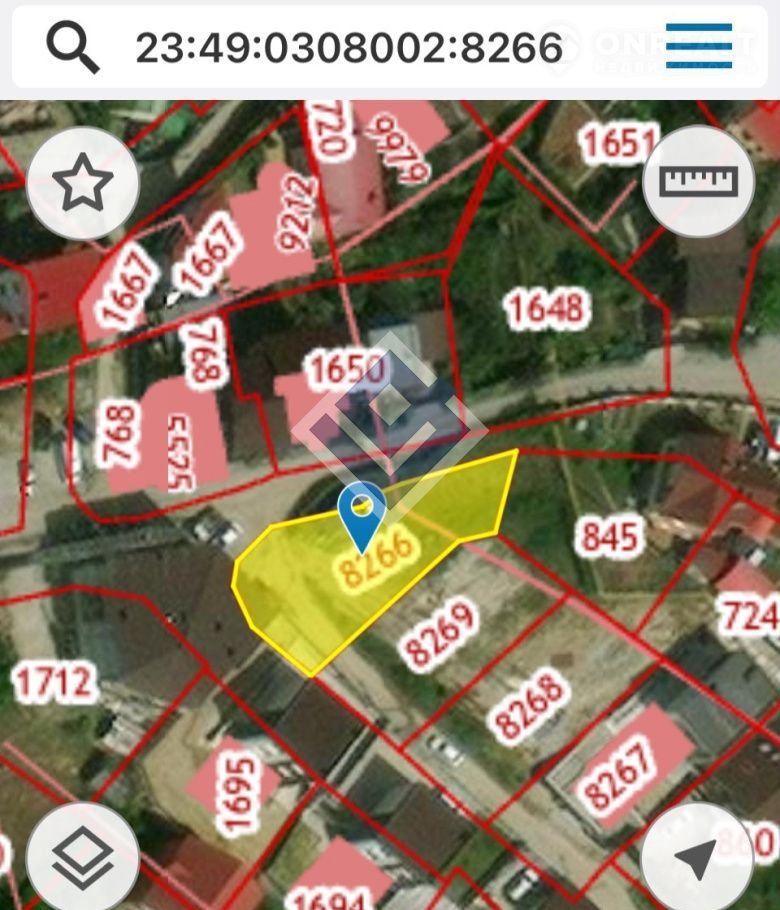Center map on my location
The height and width of the screenshot is (910, 780).
(697, 857)
